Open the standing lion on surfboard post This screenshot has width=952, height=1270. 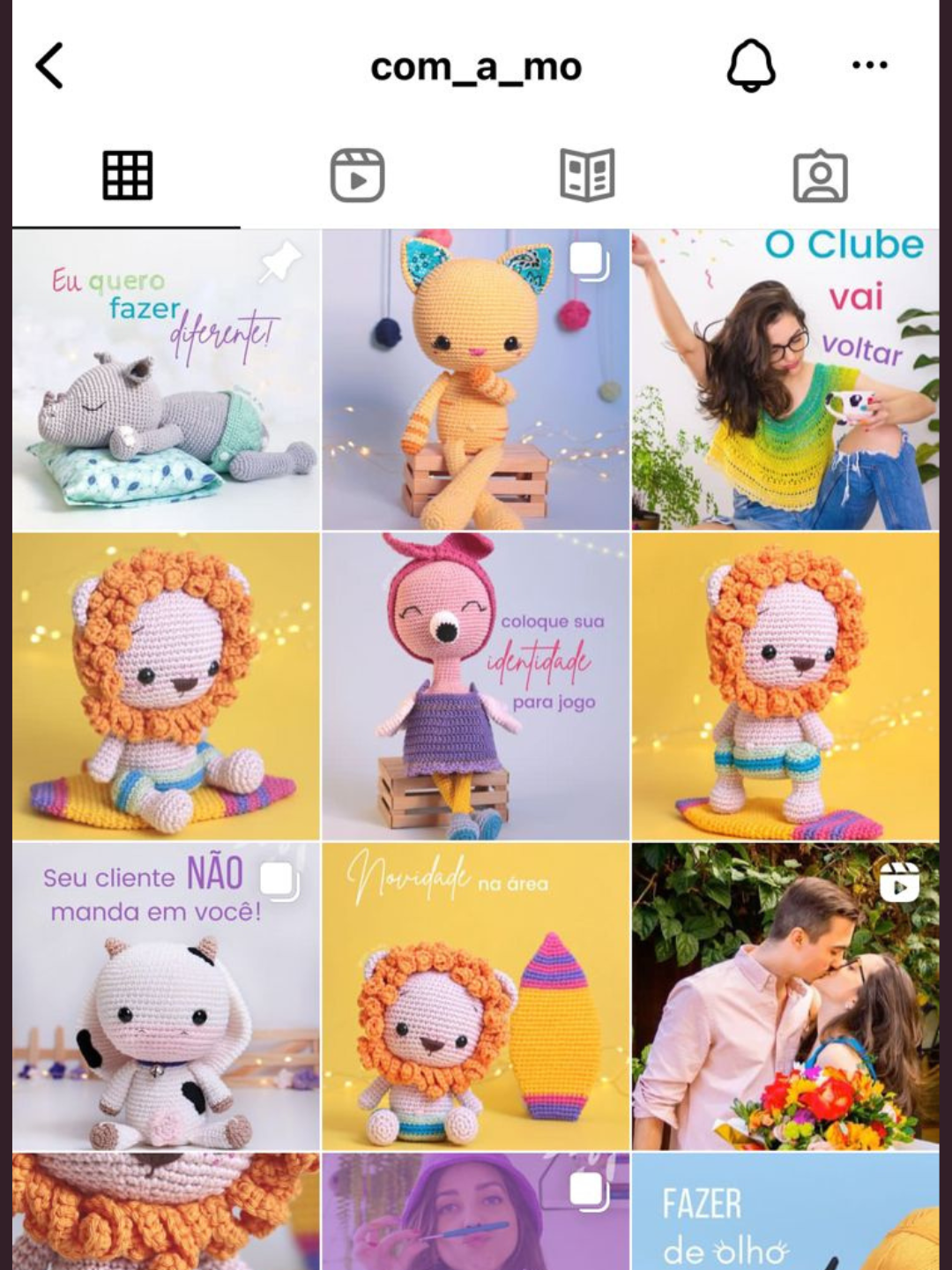pyautogui.click(x=785, y=686)
